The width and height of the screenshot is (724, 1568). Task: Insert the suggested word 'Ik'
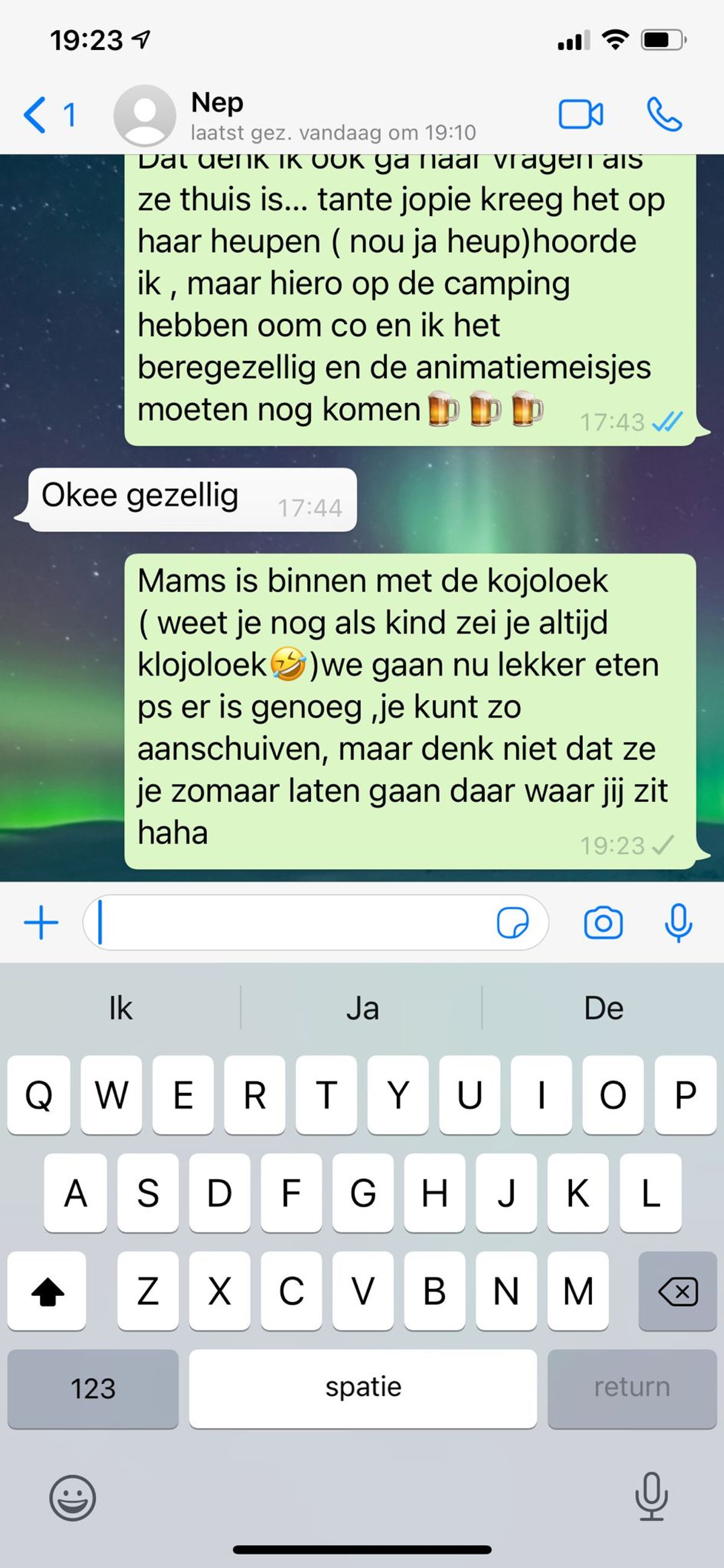pos(121,1009)
